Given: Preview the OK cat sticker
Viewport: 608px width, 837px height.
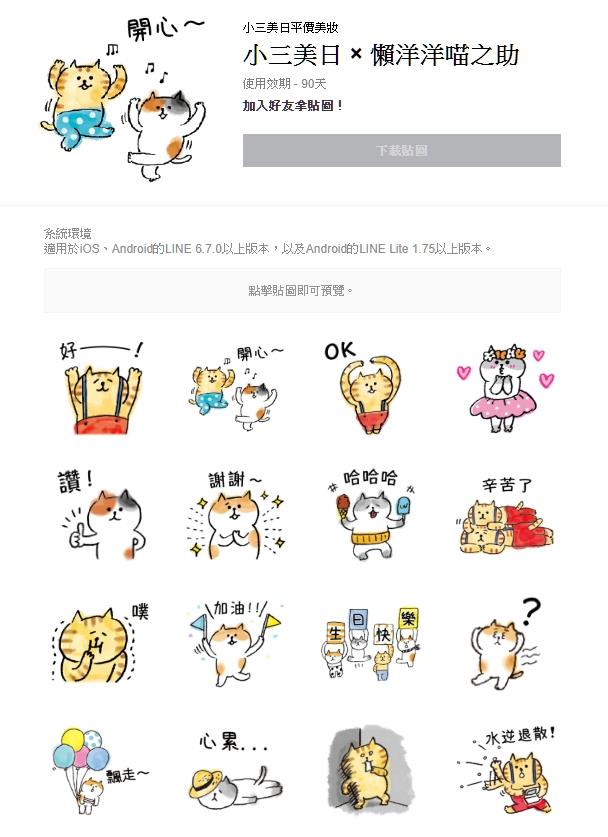Looking at the screenshot, I should pyautogui.click(x=368, y=386).
